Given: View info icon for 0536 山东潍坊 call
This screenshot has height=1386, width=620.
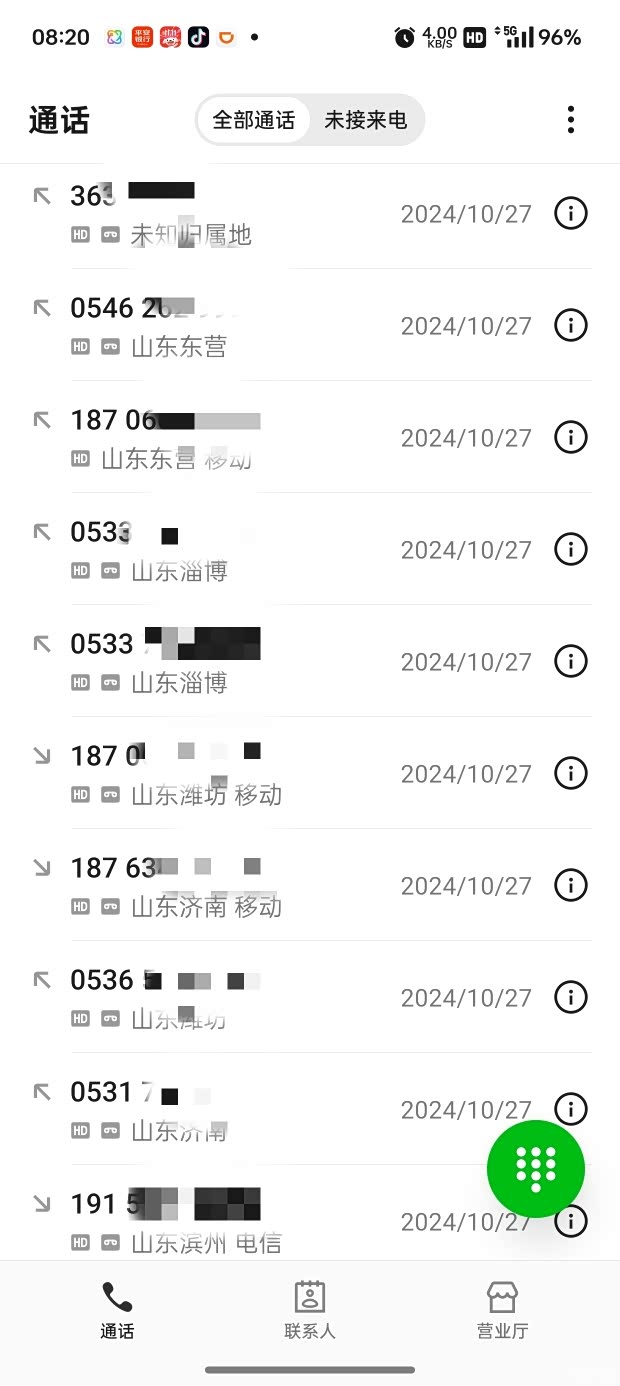Looking at the screenshot, I should click(x=571, y=997).
